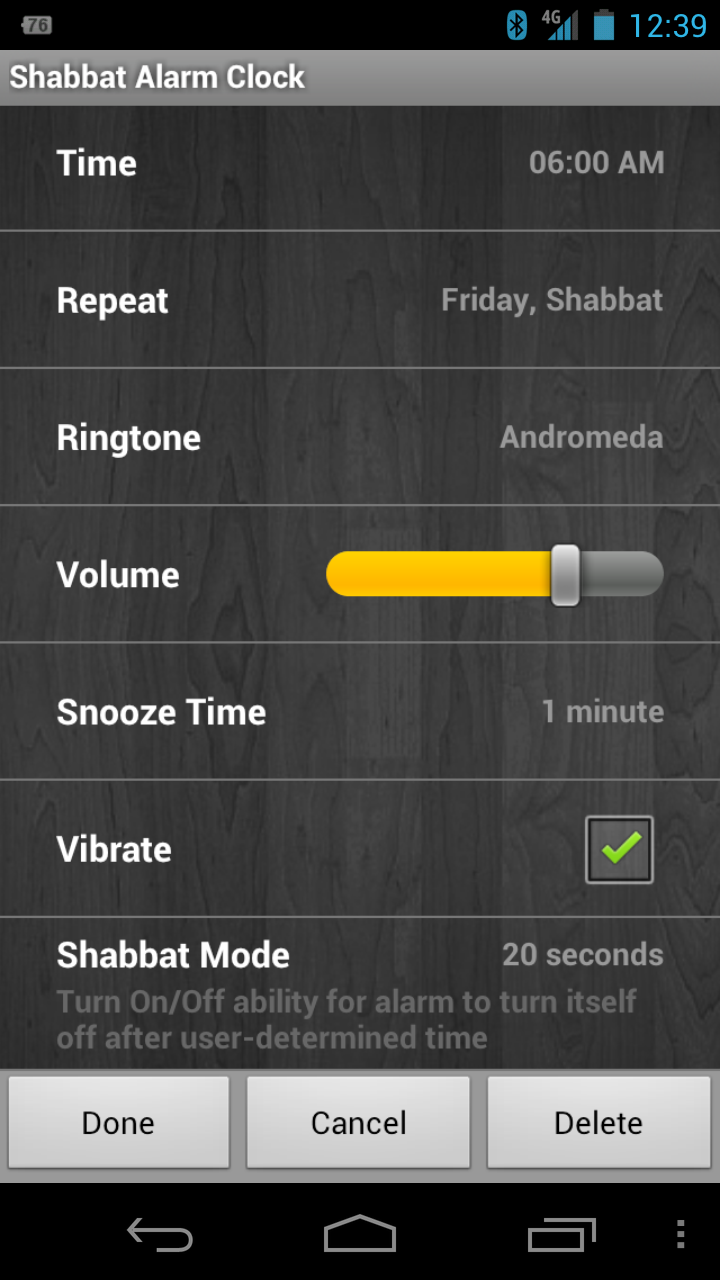Delete this alarm

click(x=597, y=1122)
